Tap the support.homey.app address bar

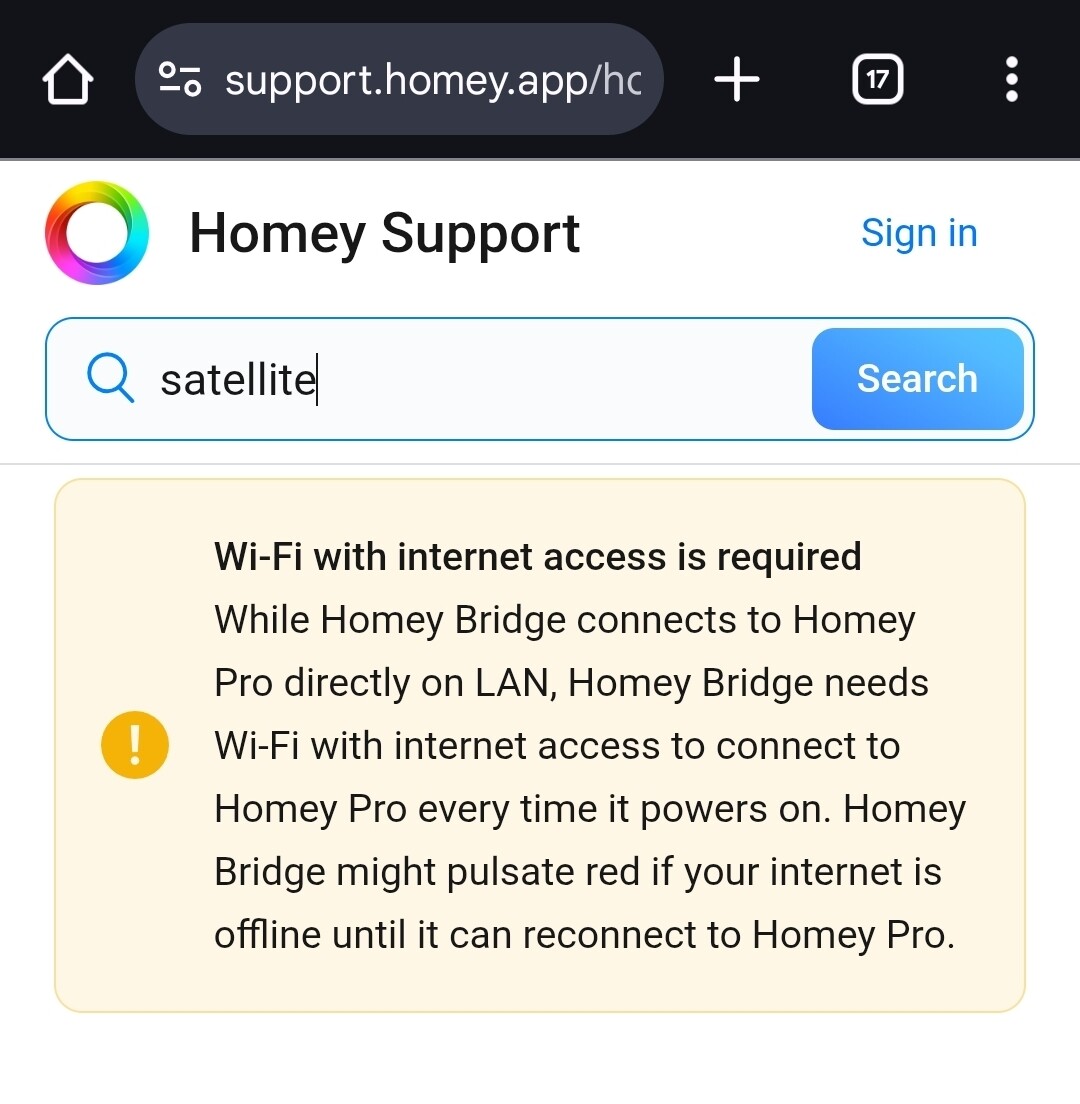[430, 80]
